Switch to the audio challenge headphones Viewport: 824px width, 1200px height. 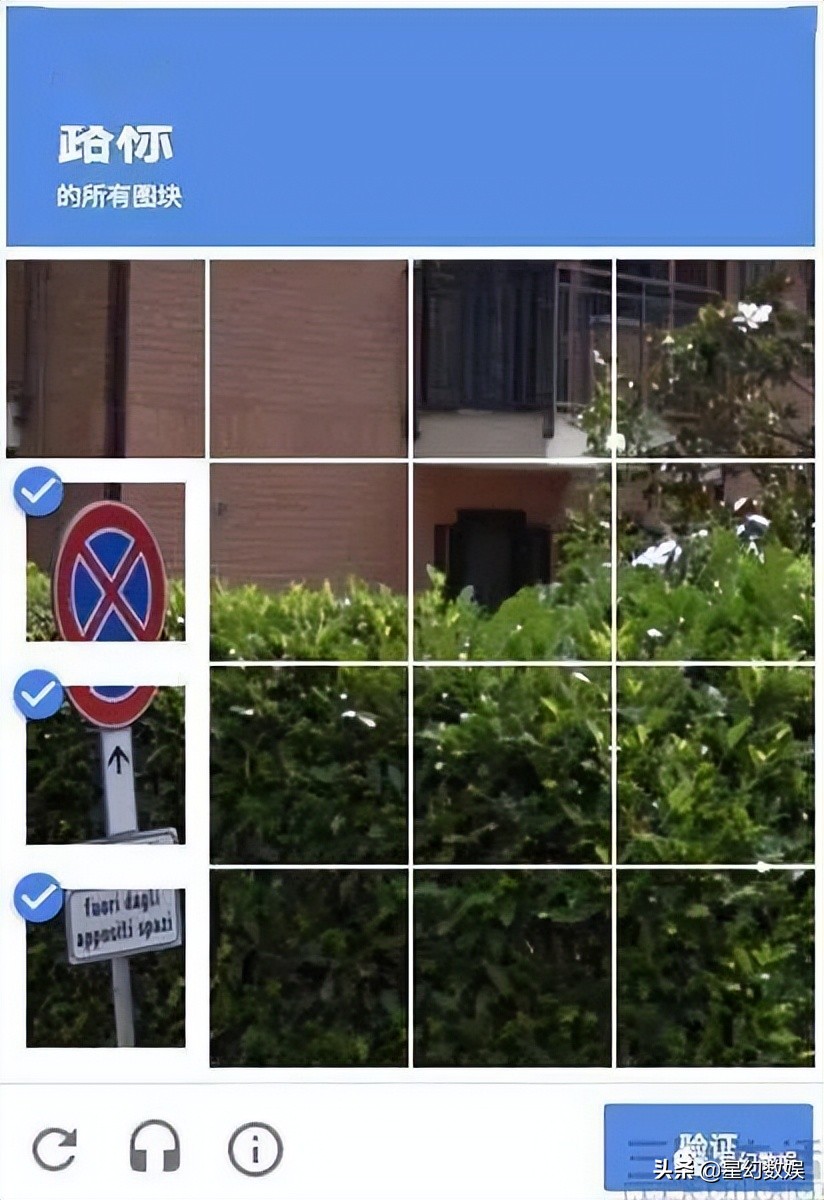pyautogui.click(x=155, y=1147)
